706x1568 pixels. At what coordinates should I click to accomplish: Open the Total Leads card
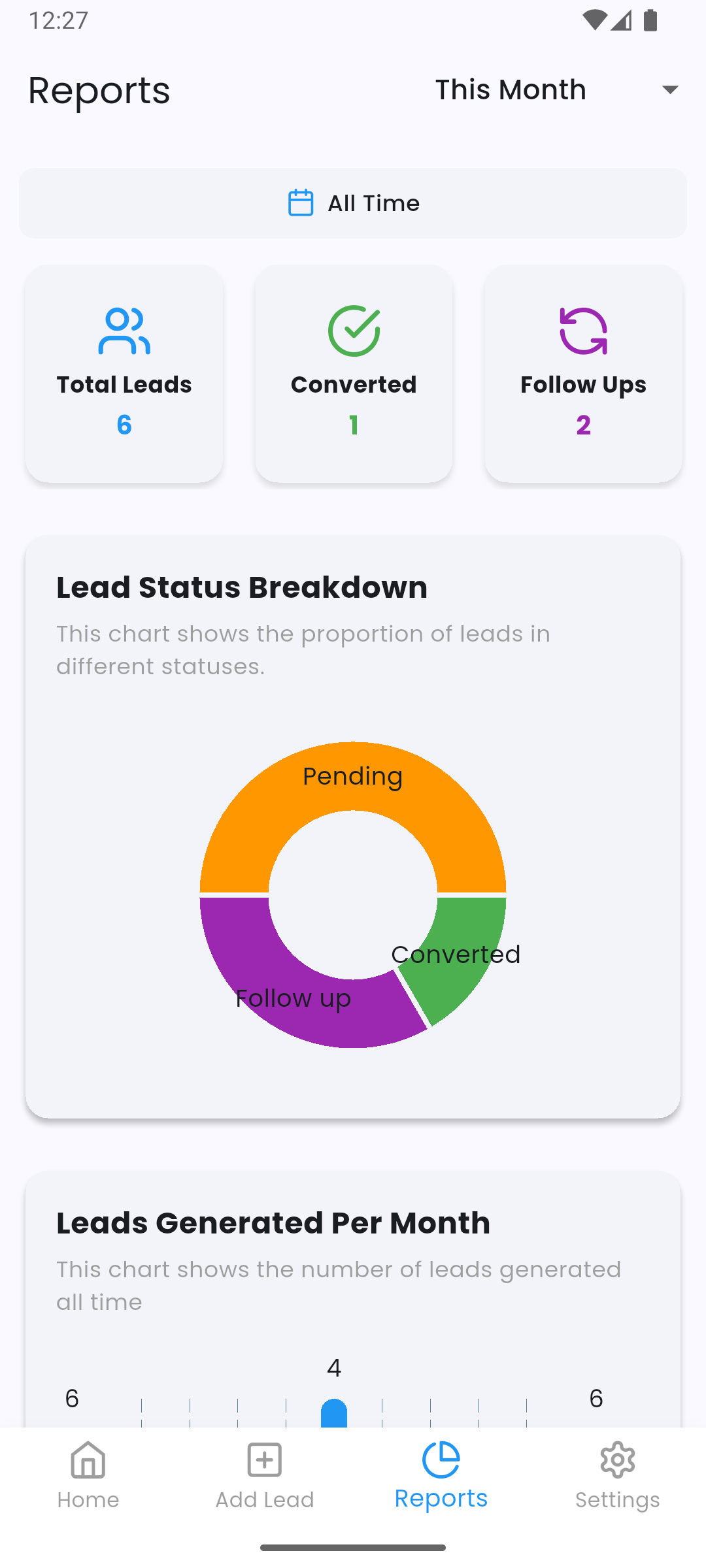[x=124, y=374]
